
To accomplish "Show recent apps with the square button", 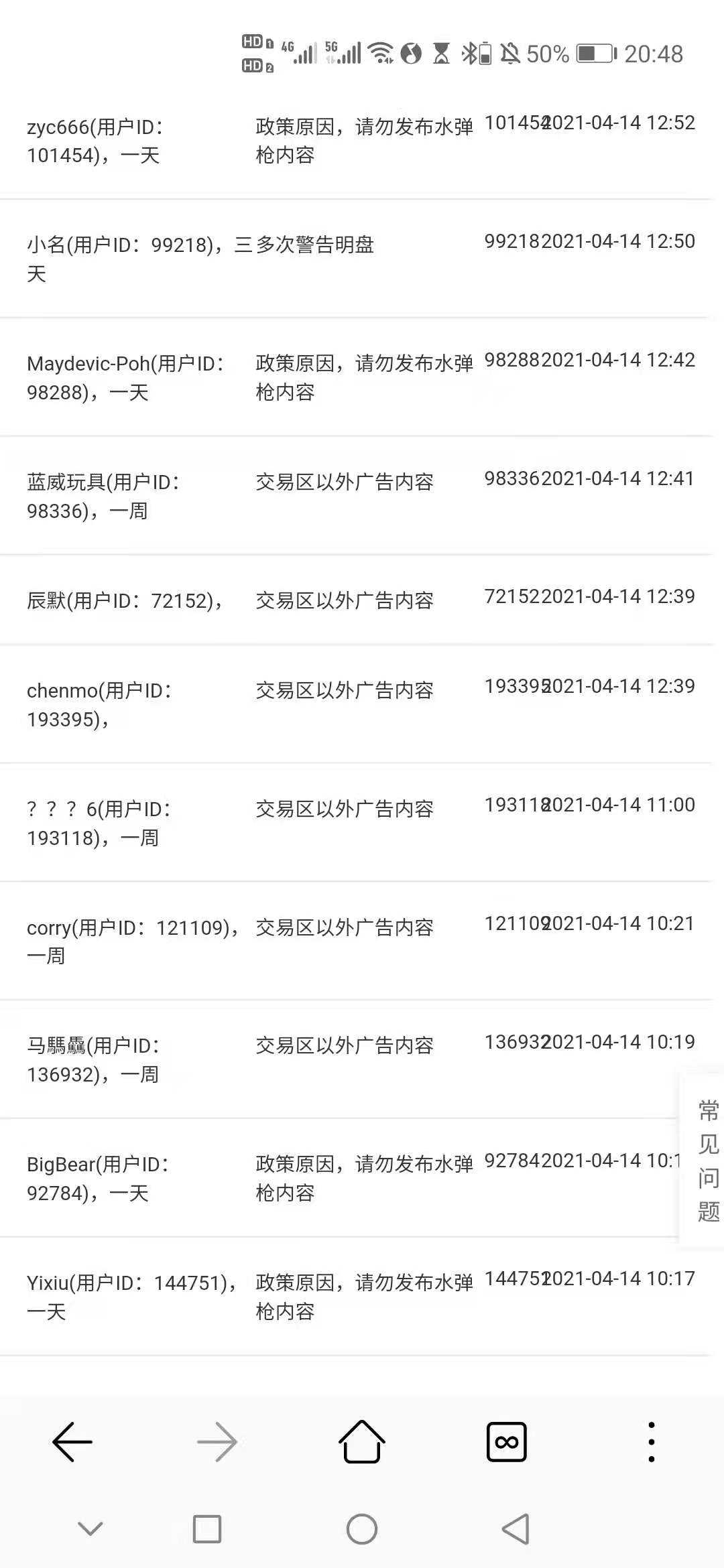I will click(x=206, y=1529).
